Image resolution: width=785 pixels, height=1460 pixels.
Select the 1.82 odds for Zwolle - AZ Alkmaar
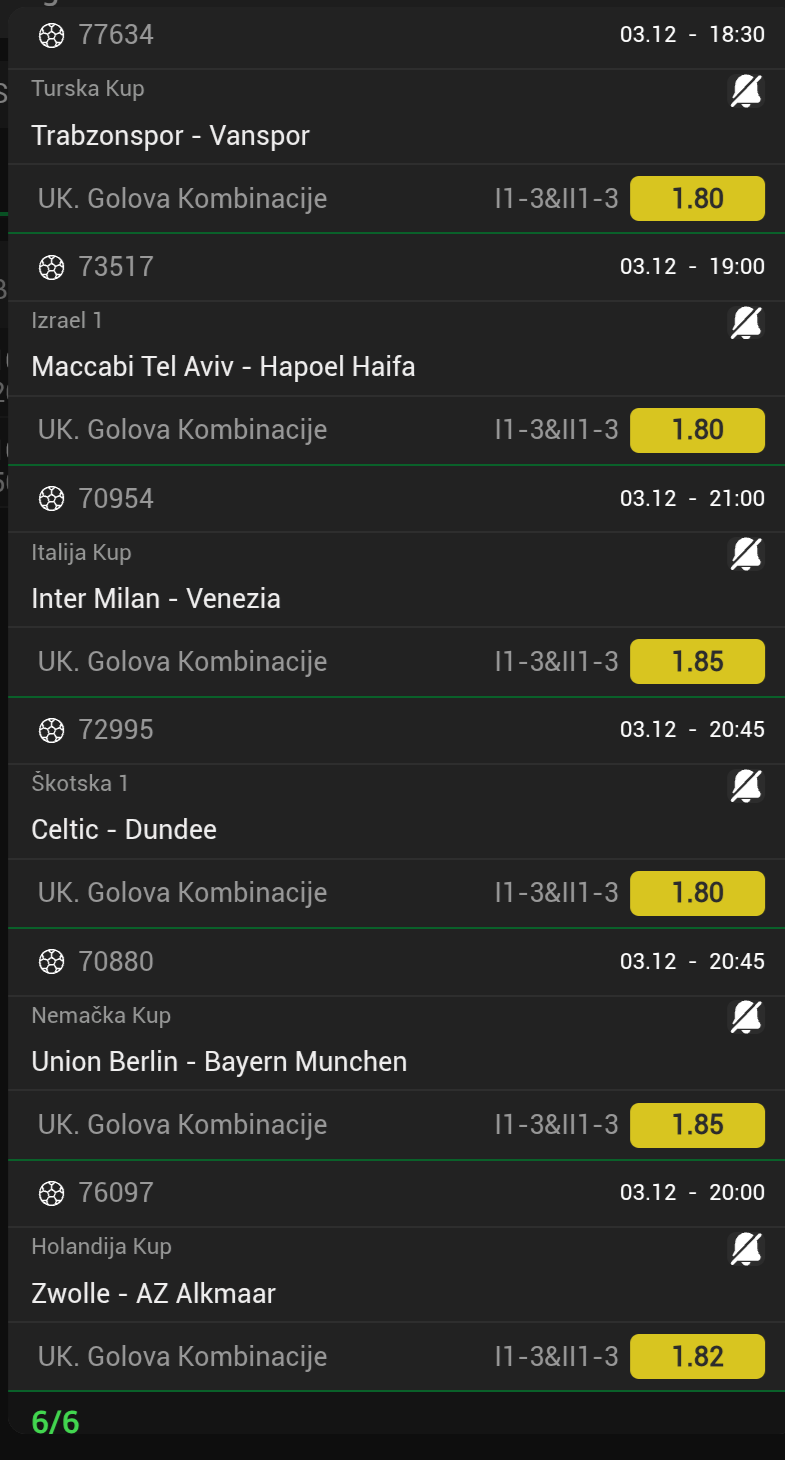click(697, 1356)
